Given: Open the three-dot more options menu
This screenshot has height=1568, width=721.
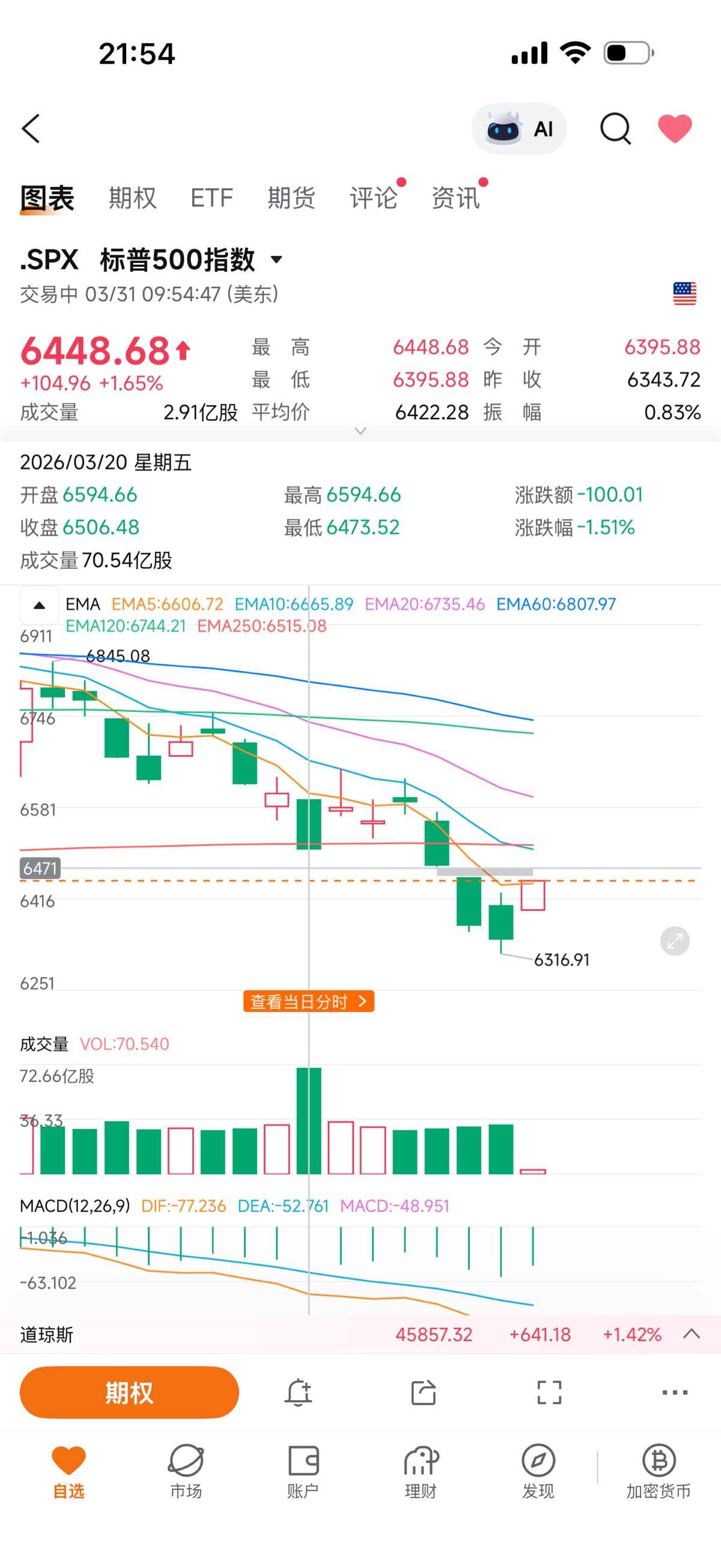Looking at the screenshot, I should pyautogui.click(x=675, y=1392).
